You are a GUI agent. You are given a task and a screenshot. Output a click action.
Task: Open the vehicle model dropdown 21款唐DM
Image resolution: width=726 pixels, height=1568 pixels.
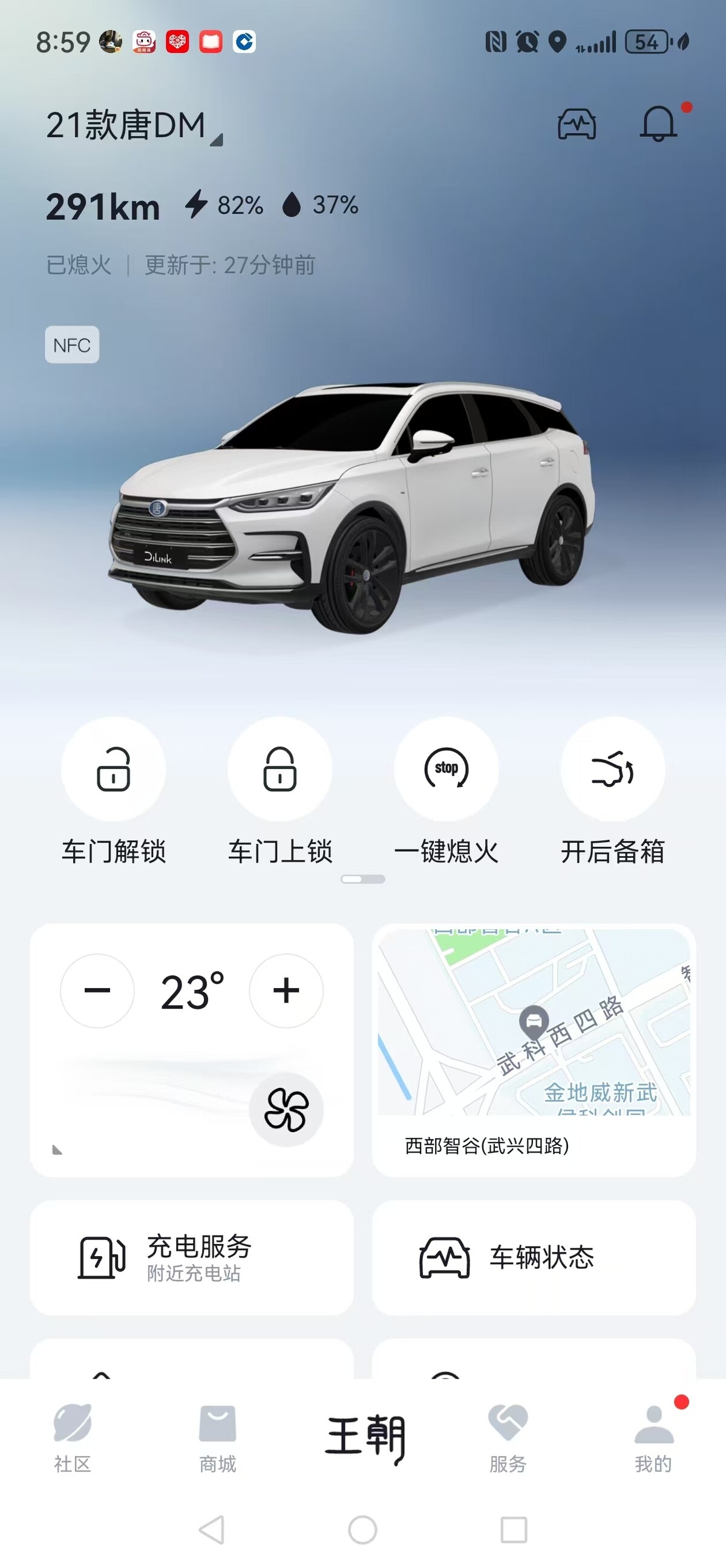tap(135, 126)
